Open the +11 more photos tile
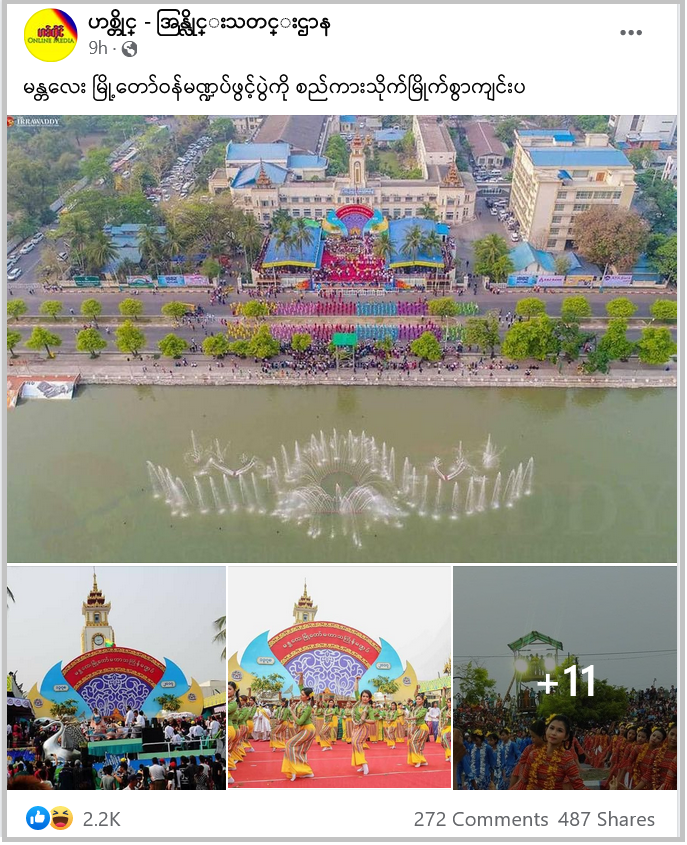Viewport: 687px width, 845px height. [x=565, y=678]
